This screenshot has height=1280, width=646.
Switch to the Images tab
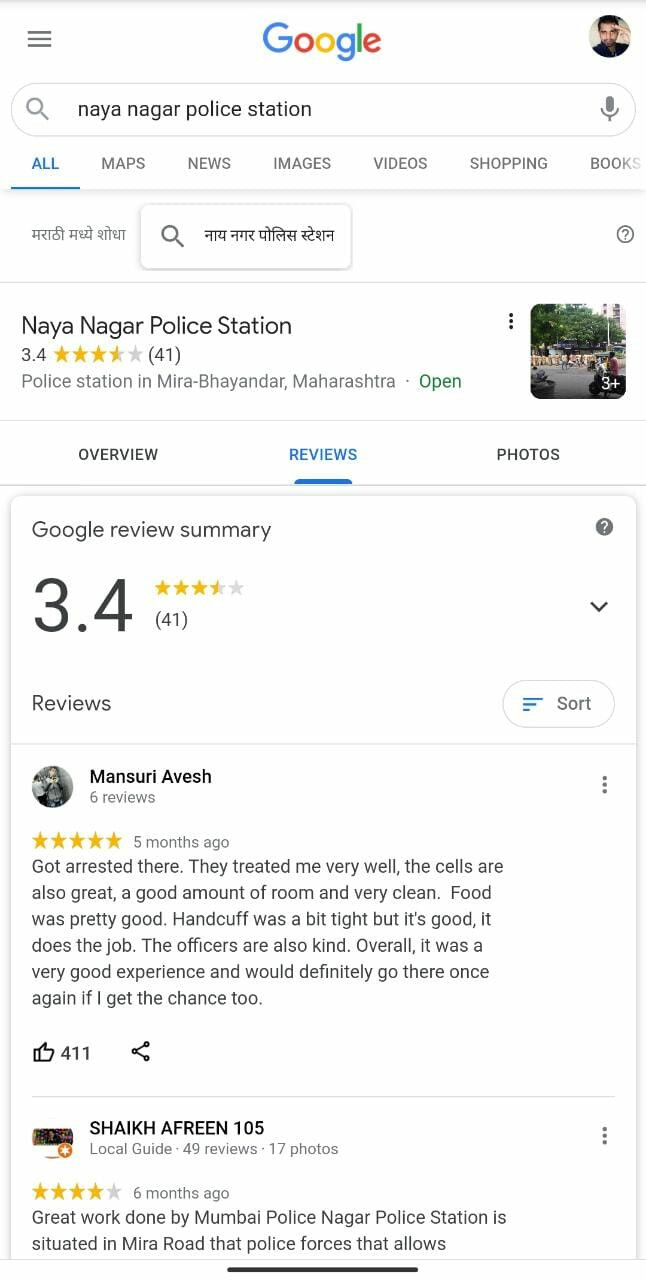pos(302,163)
